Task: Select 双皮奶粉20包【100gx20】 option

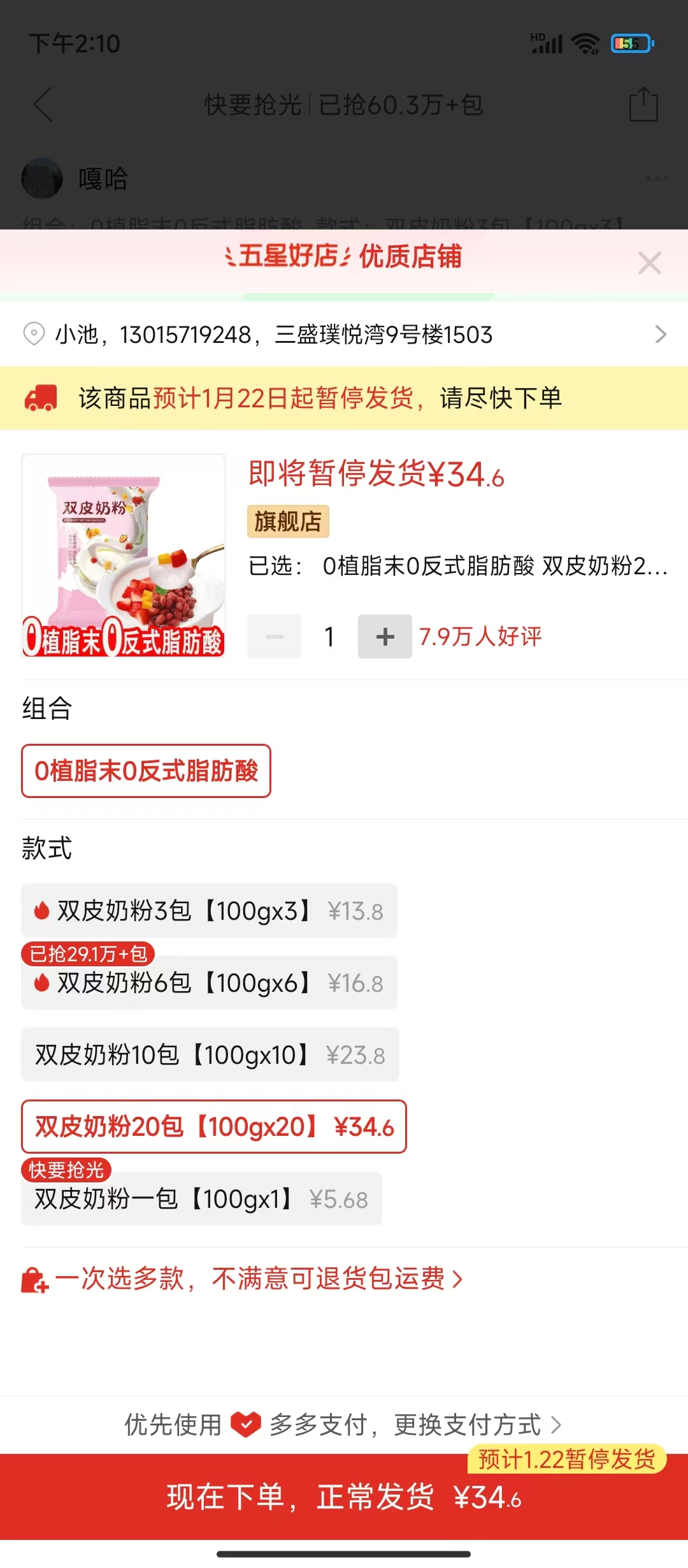Action: 213,1127
